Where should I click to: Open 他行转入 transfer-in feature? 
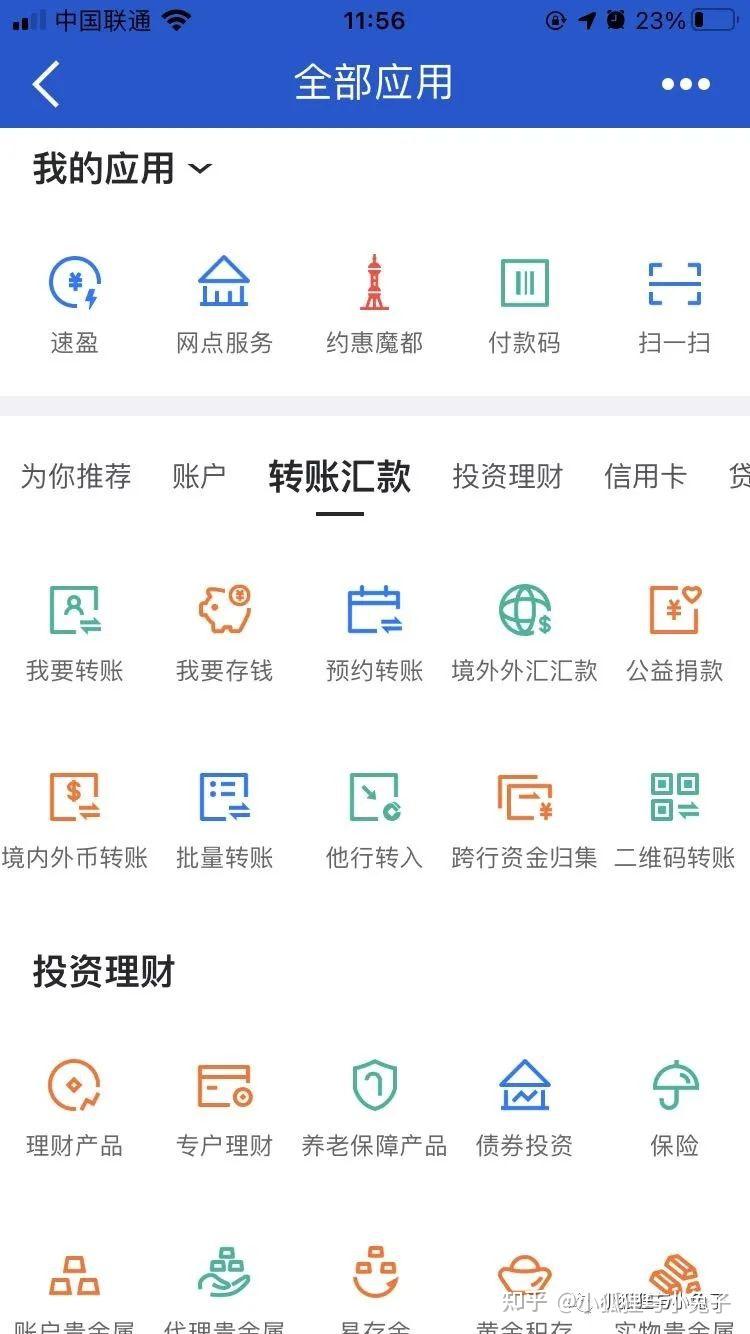tap(374, 815)
